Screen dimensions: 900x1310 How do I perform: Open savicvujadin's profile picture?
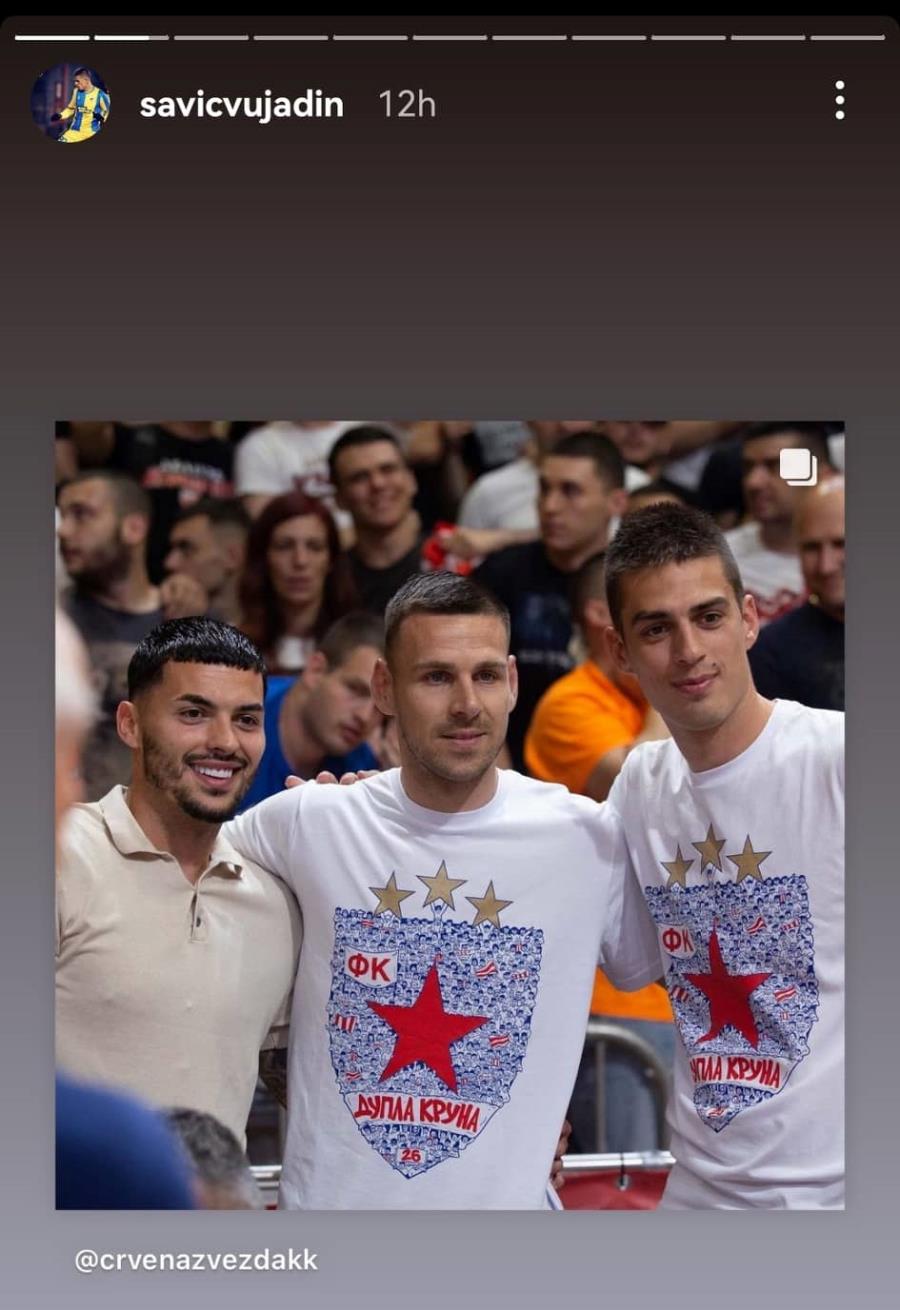click(70, 103)
